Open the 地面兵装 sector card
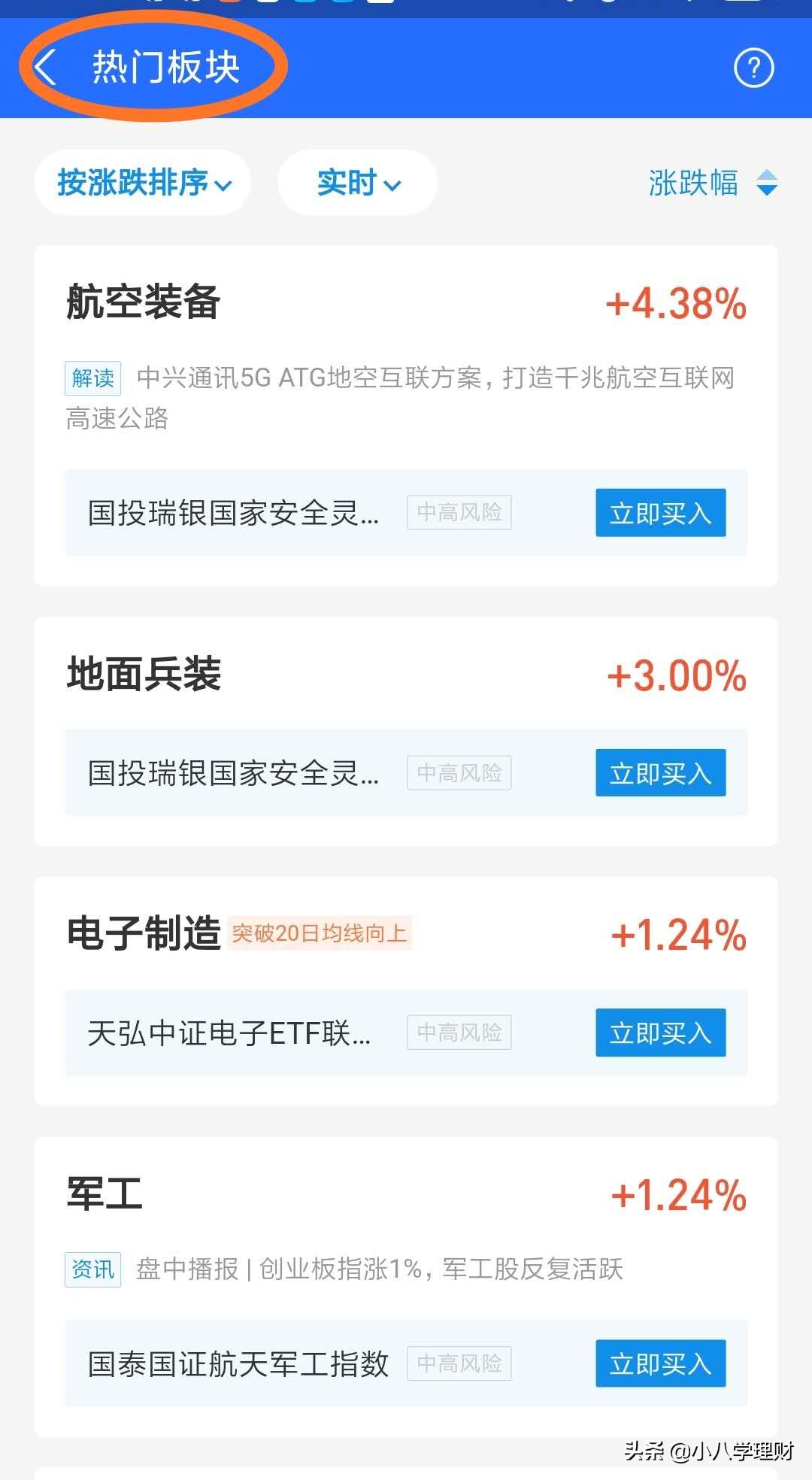812x1480 pixels. pyautogui.click(x=144, y=674)
